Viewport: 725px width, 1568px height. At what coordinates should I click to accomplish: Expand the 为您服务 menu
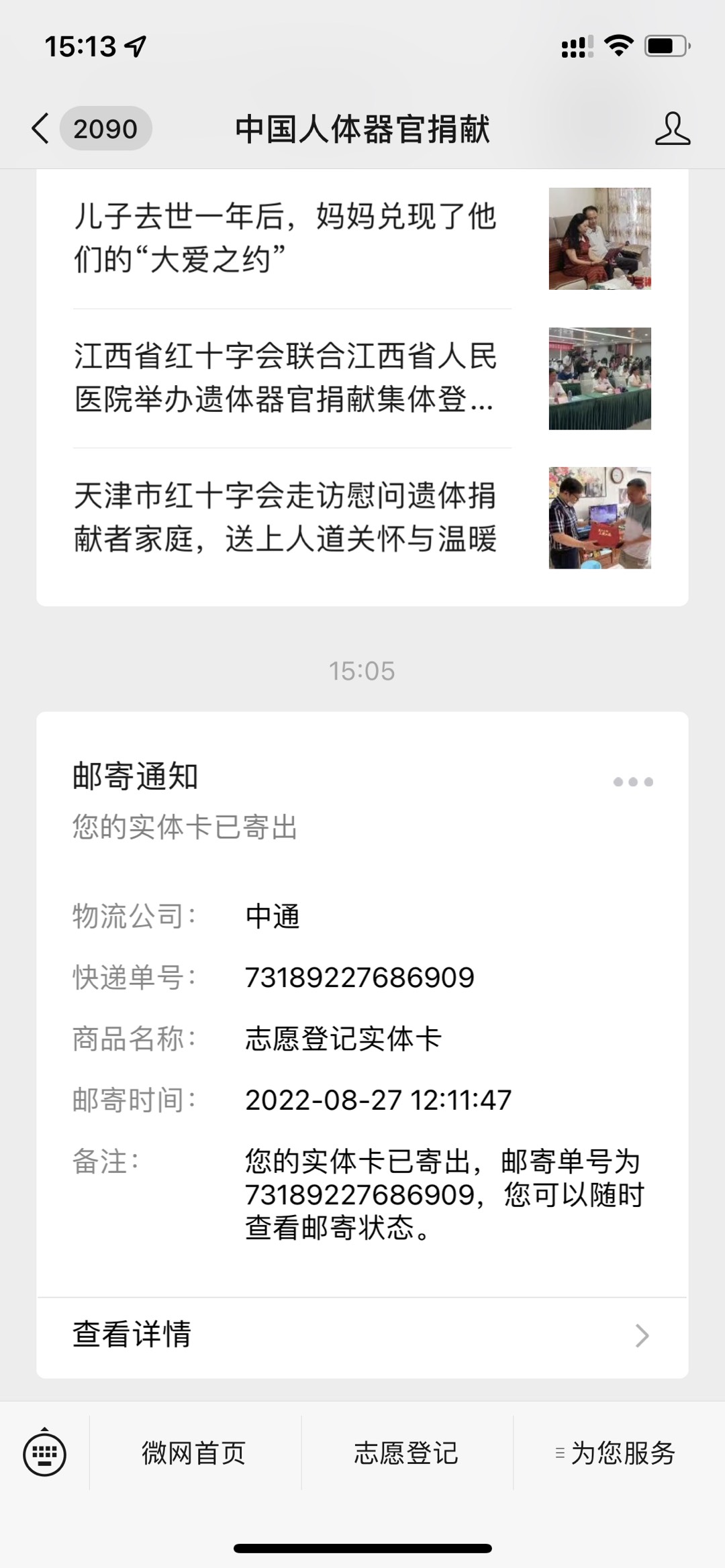tap(618, 1454)
